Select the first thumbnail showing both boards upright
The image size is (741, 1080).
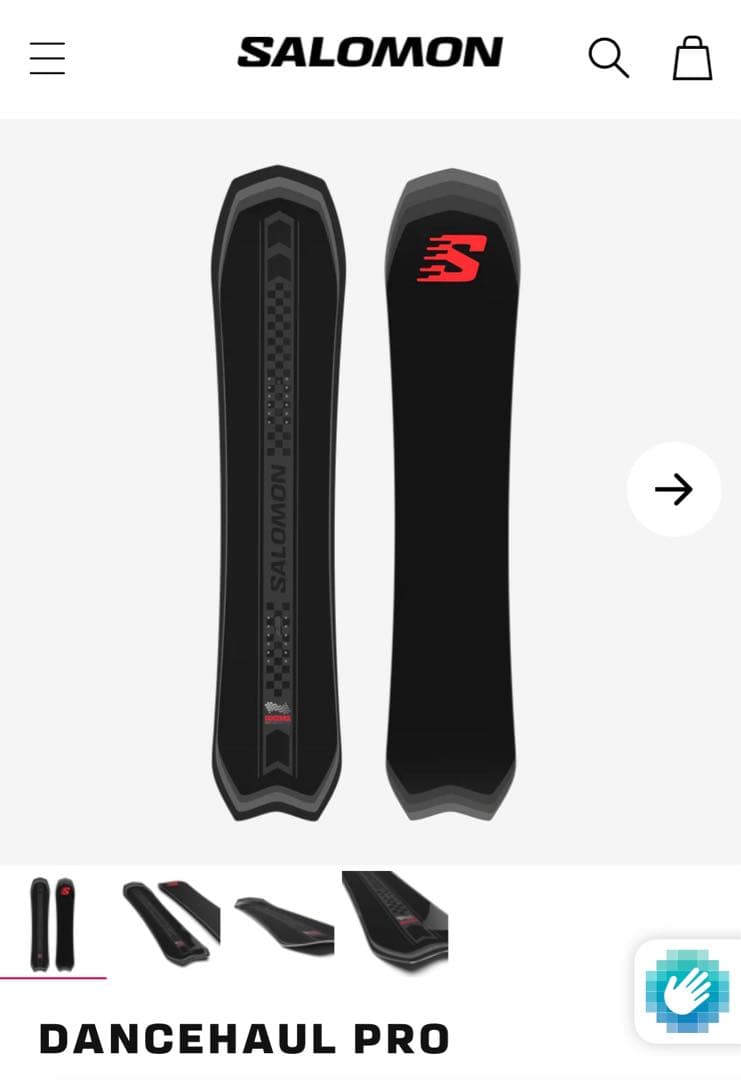tap(53, 922)
